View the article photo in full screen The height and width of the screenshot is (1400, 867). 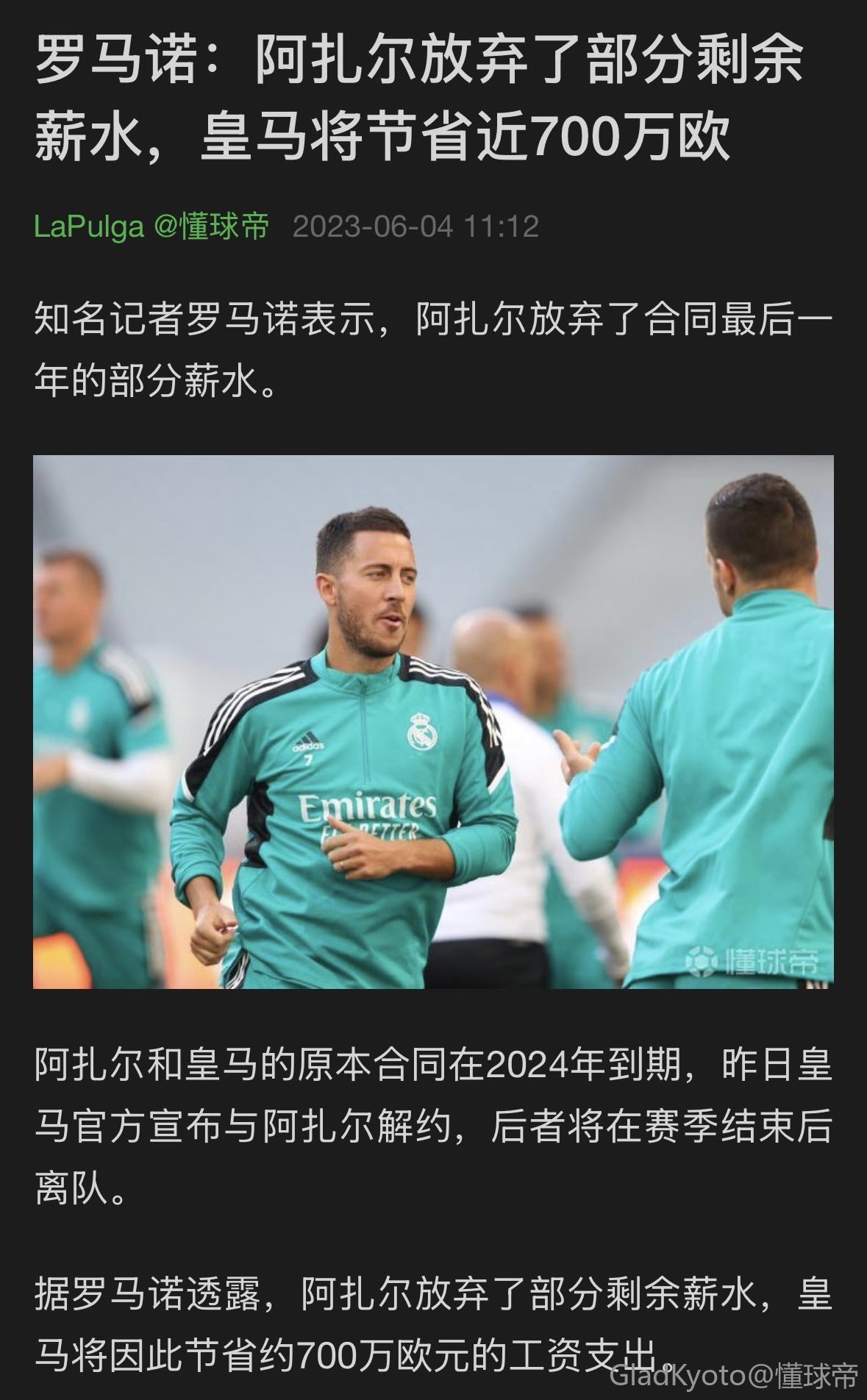point(433,721)
